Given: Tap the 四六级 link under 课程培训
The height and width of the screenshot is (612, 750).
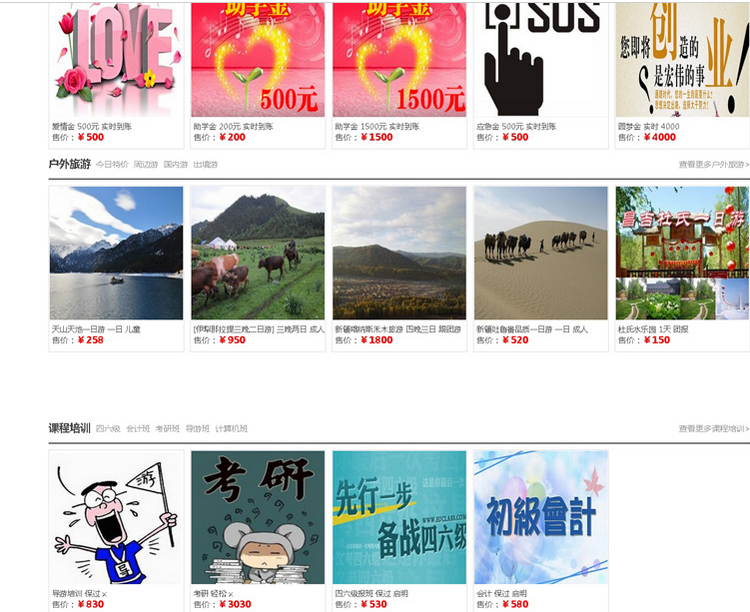Looking at the screenshot, I should 108,429.
